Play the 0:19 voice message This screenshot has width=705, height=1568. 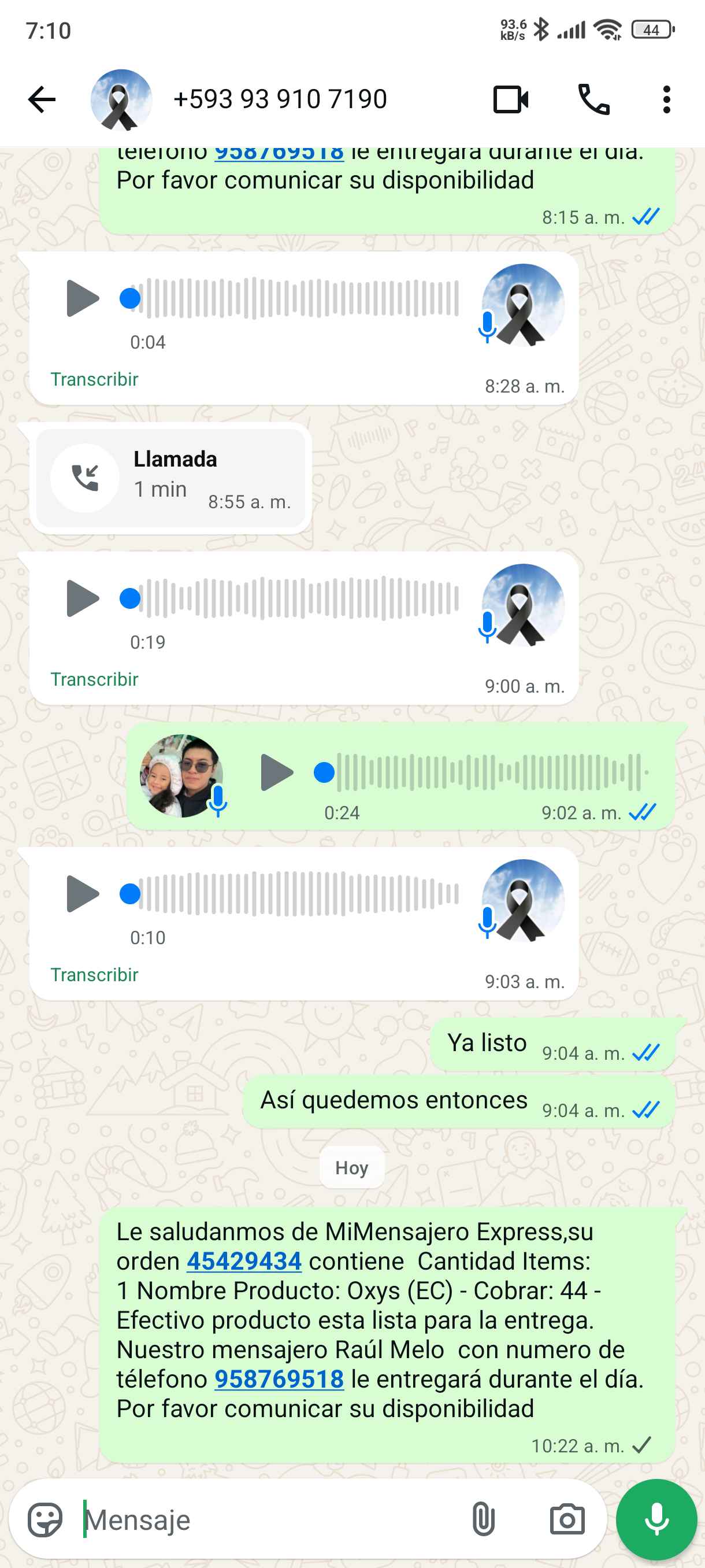point(82,598)
